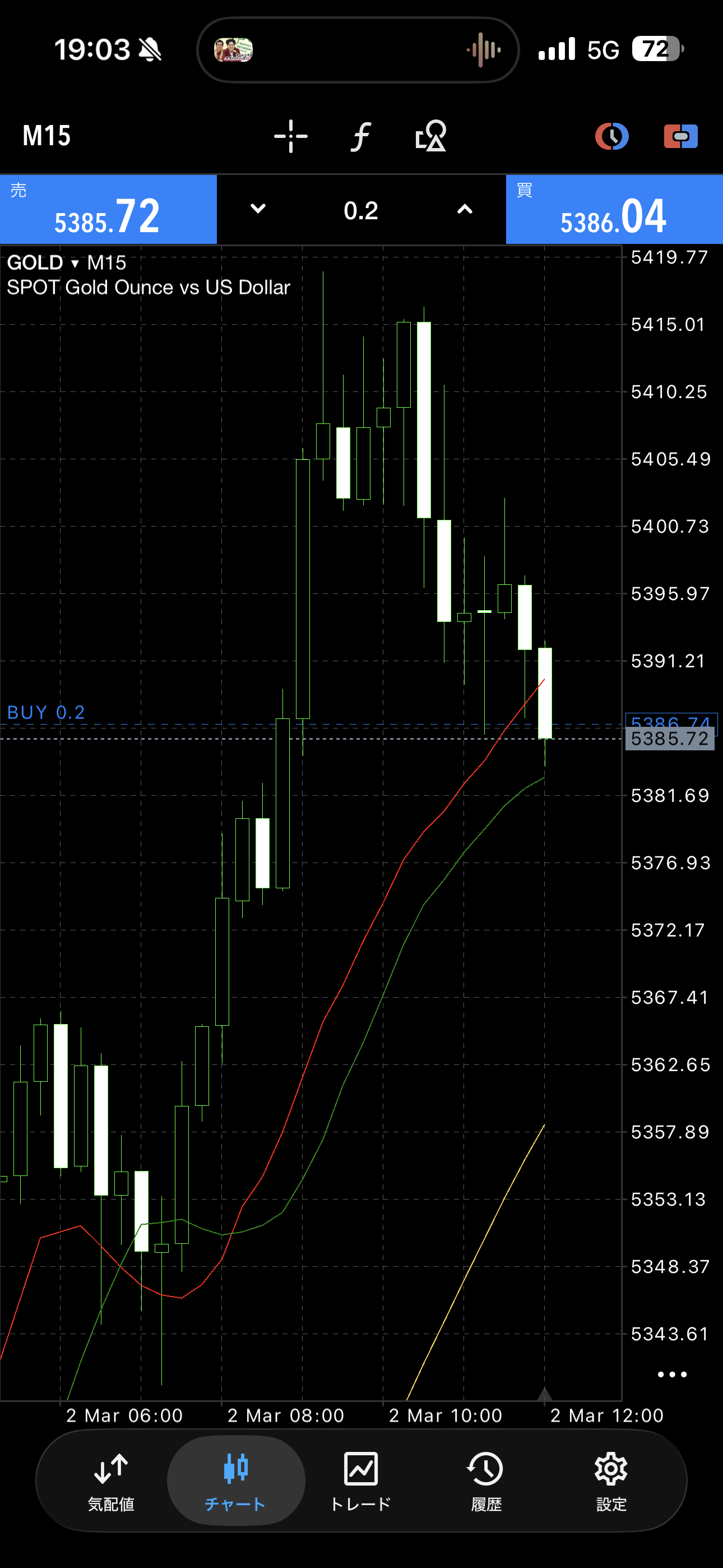Activate the crosshair tool
This screenshot has height=1568, width=723.
[x=290, y=136]
